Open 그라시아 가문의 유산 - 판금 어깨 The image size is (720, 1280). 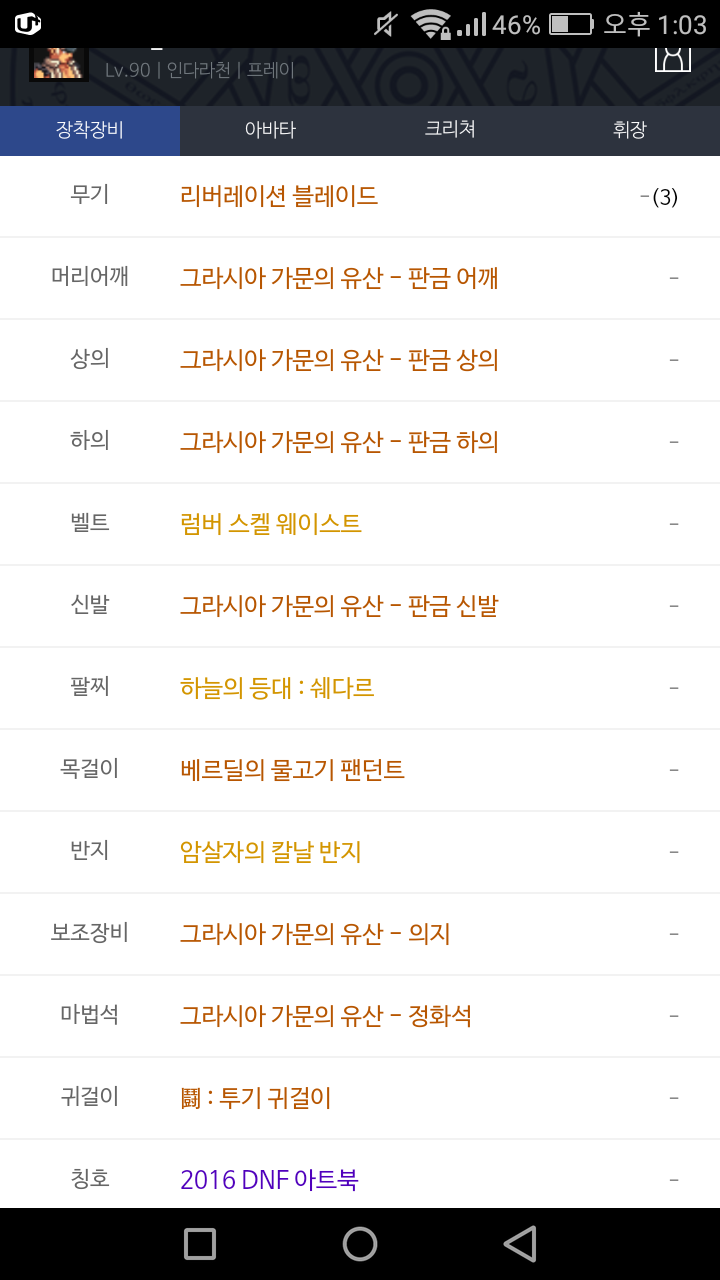tap(339, 278)
